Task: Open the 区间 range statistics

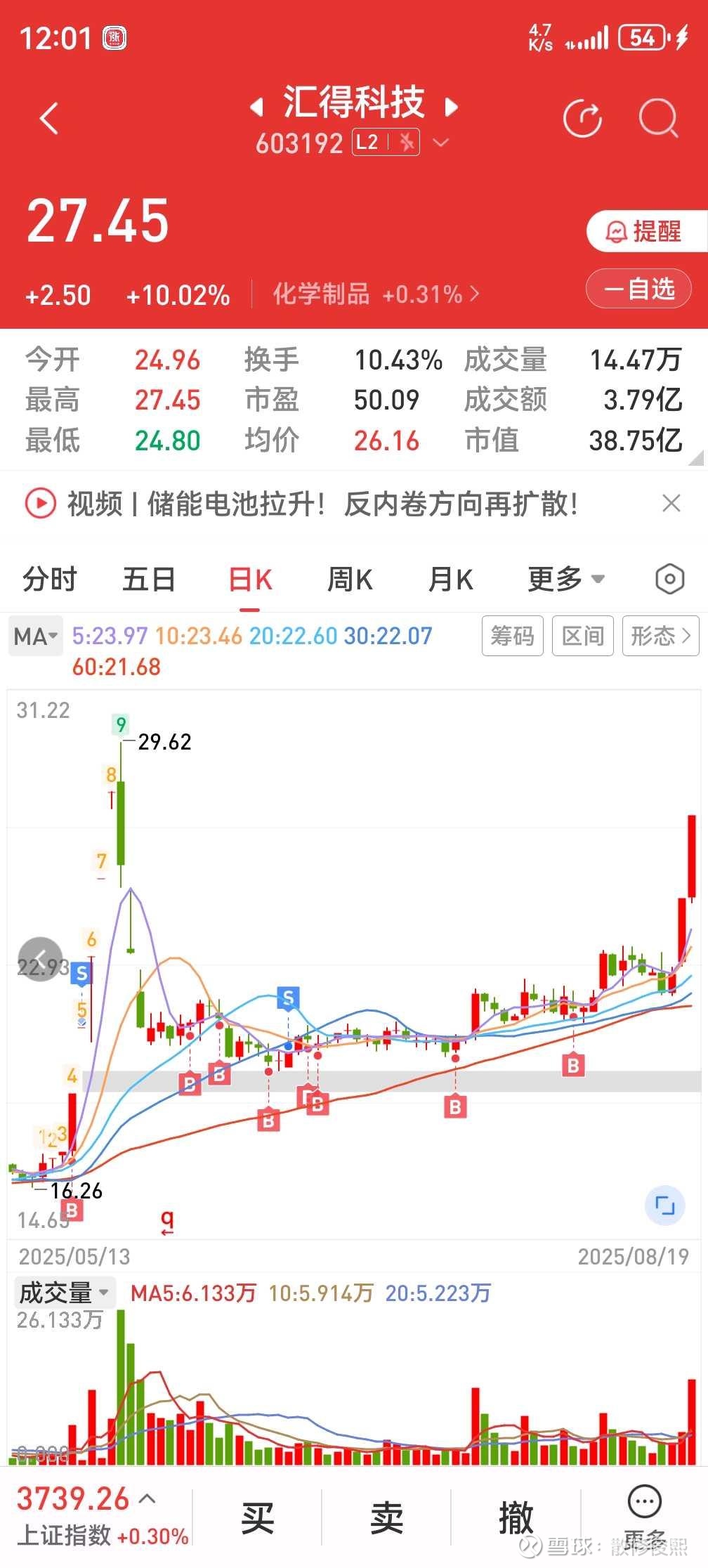Action: (x=583, y=636)
